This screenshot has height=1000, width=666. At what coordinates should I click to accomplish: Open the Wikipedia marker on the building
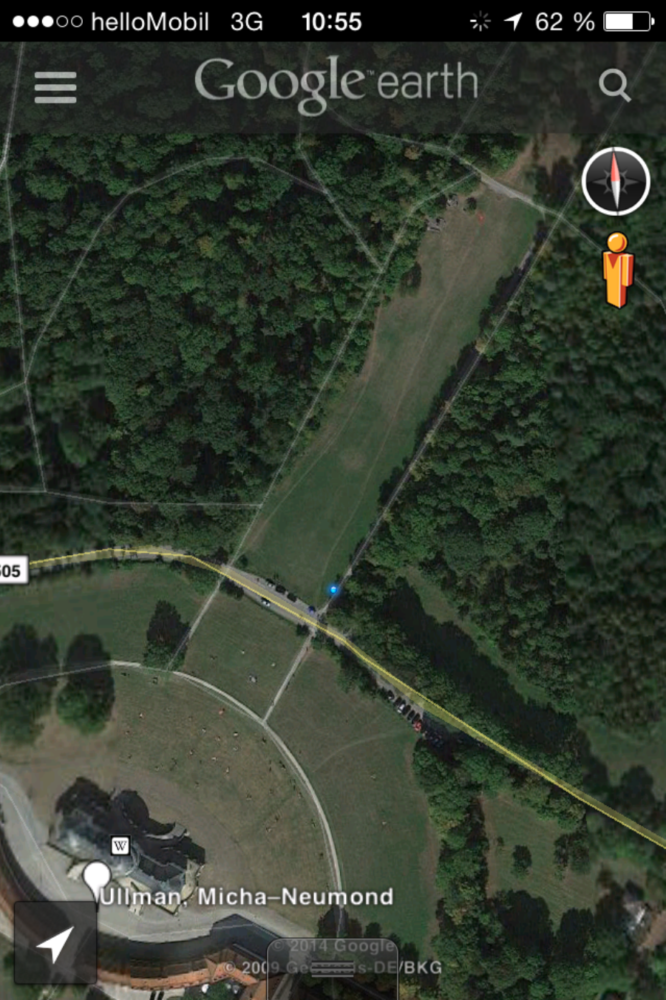(119, 846)
